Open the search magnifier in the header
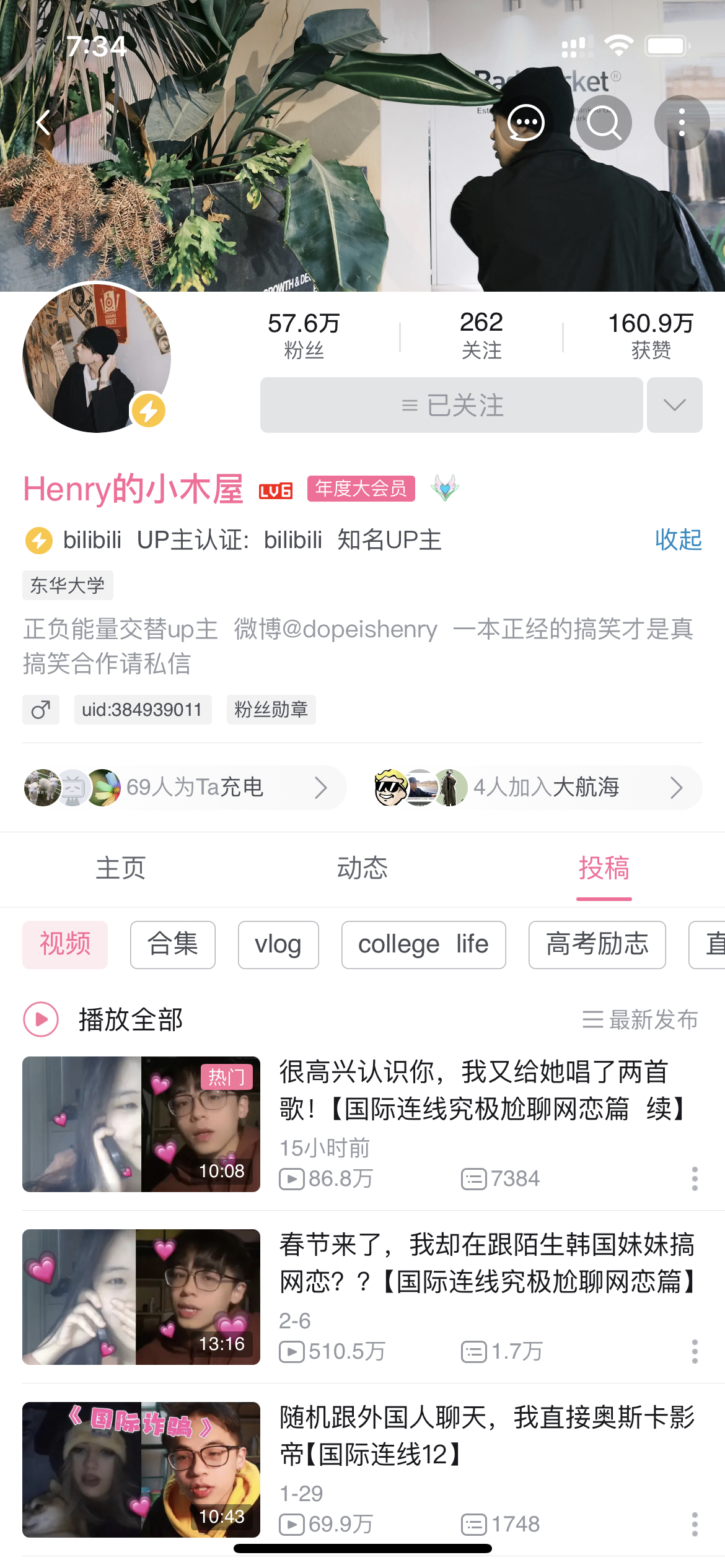Viewport: 725px width, 1568px height. pos(604,123)
